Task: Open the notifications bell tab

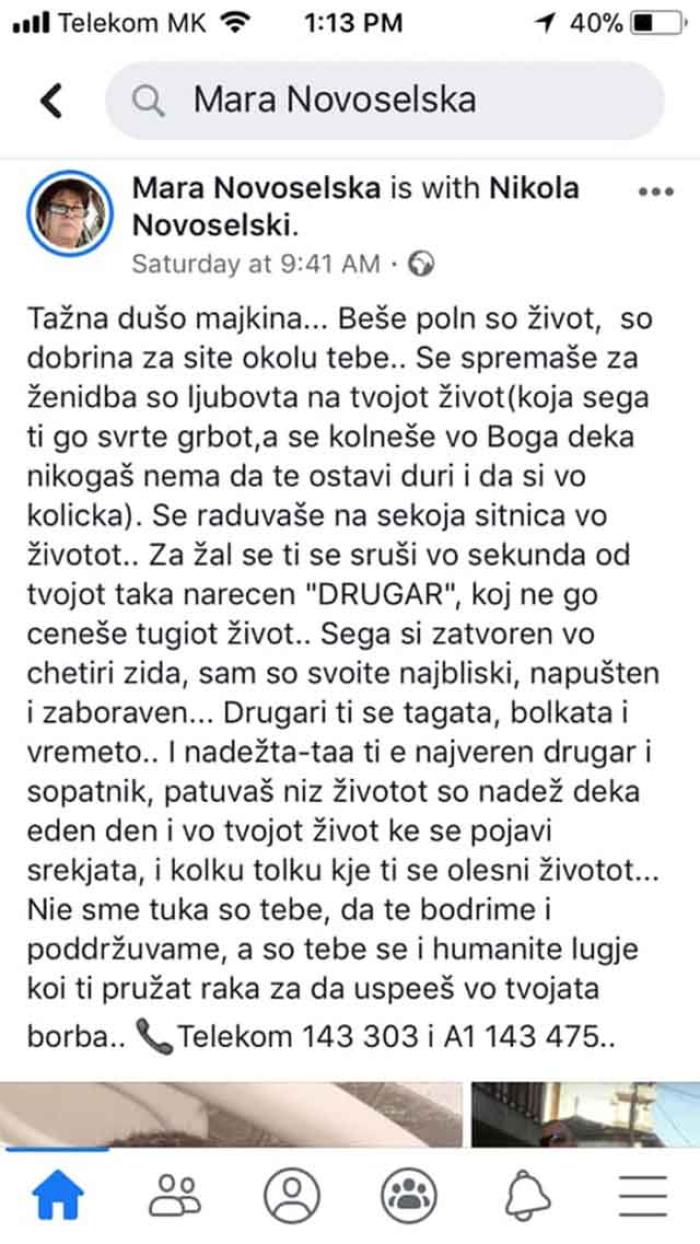Action: click(526, 1195)
